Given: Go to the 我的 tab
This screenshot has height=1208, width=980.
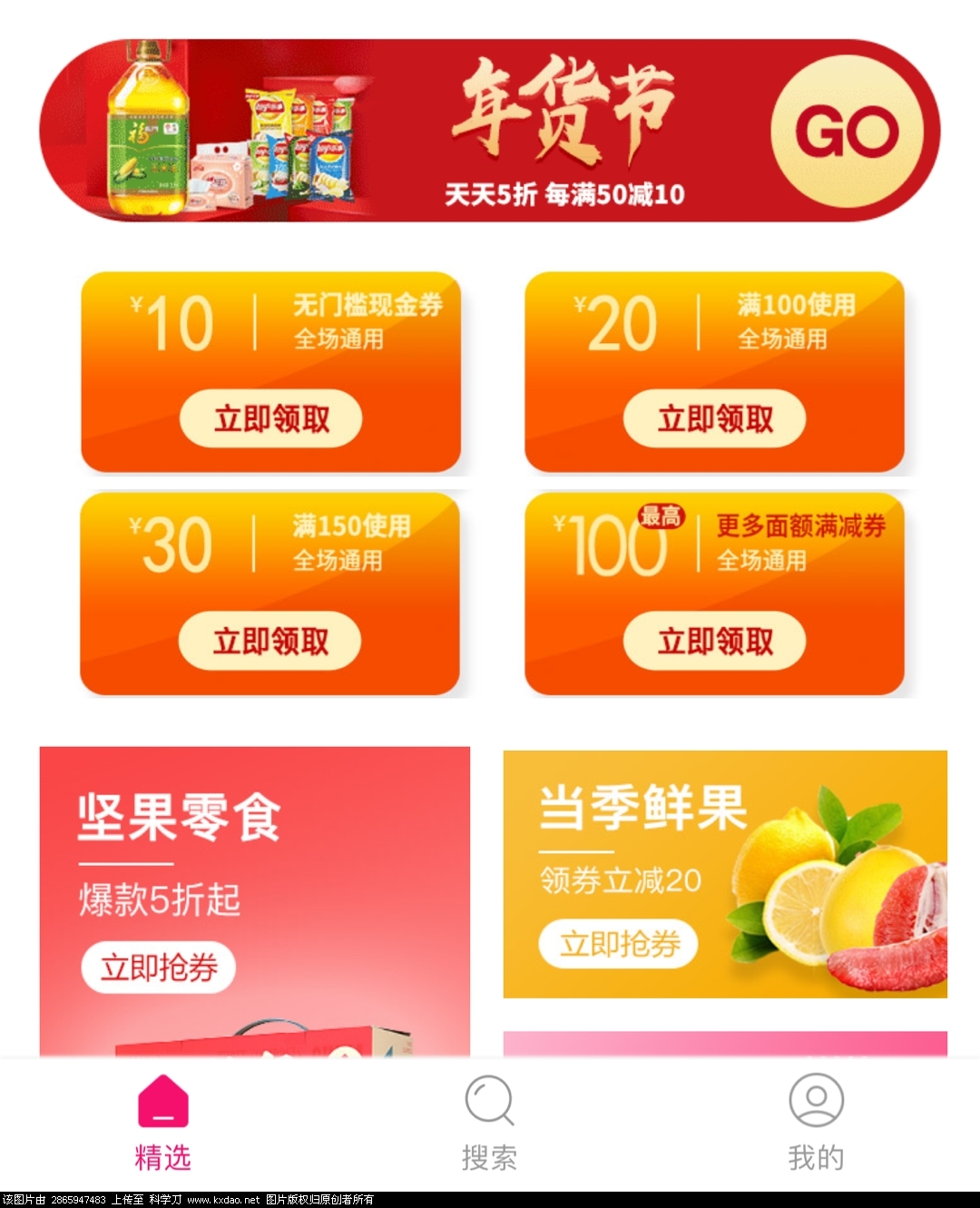Looking at the screenshot, I should 816,1122.
